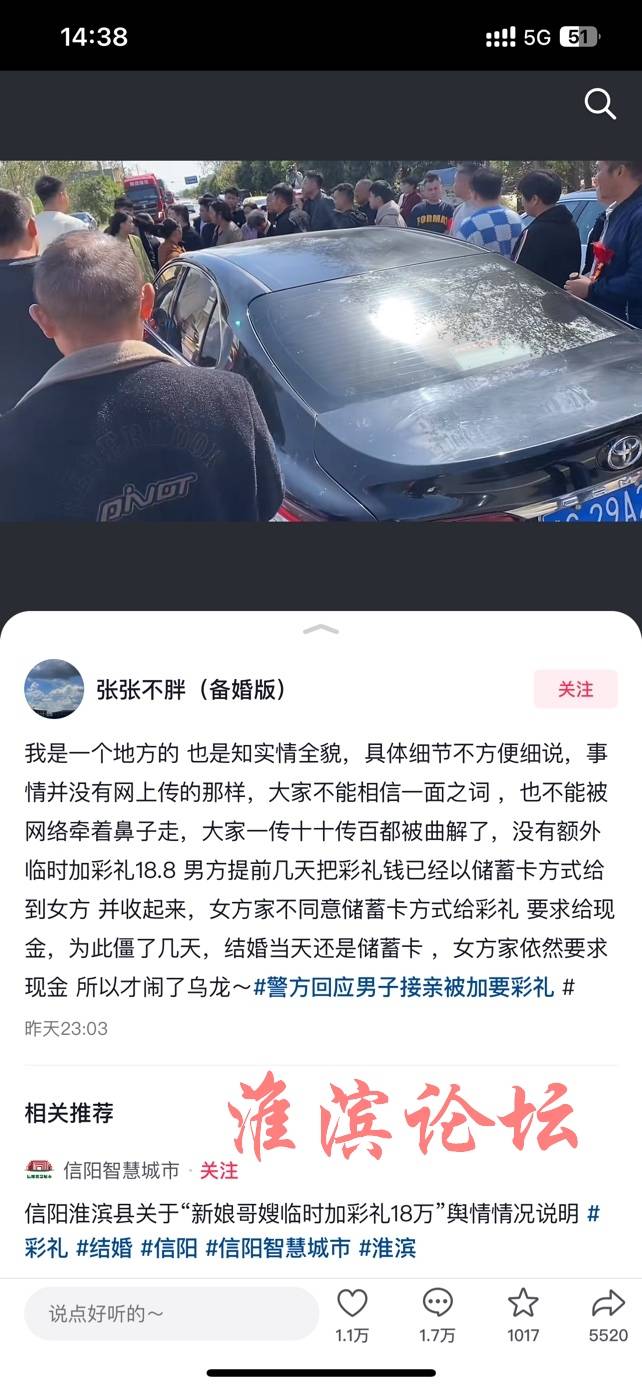Tap the 说点好听的 comment field
The height and width of the screenshot is (1389, 642).
tap(170, 1312)
